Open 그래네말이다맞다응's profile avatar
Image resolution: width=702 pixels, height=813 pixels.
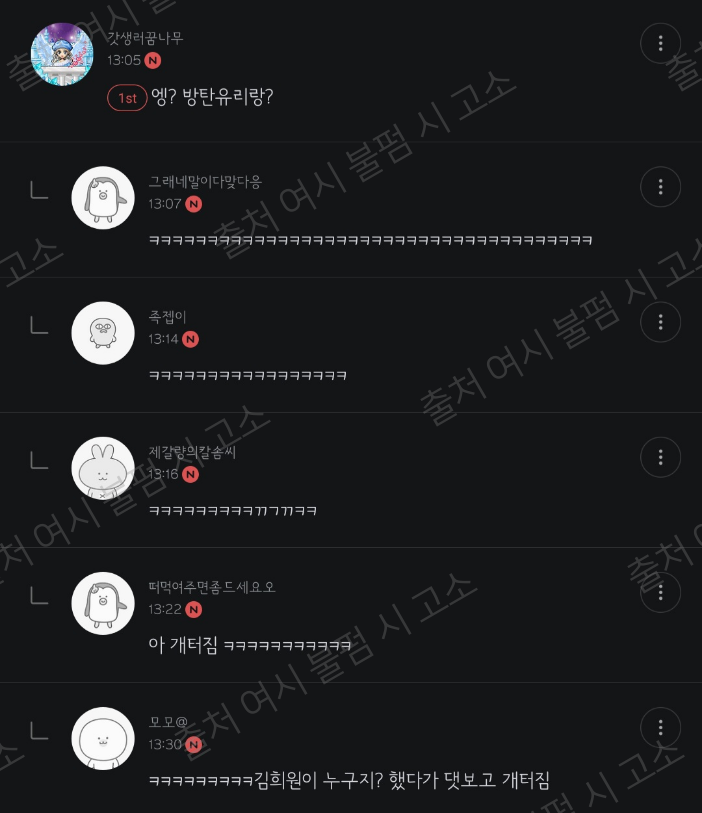103,198
